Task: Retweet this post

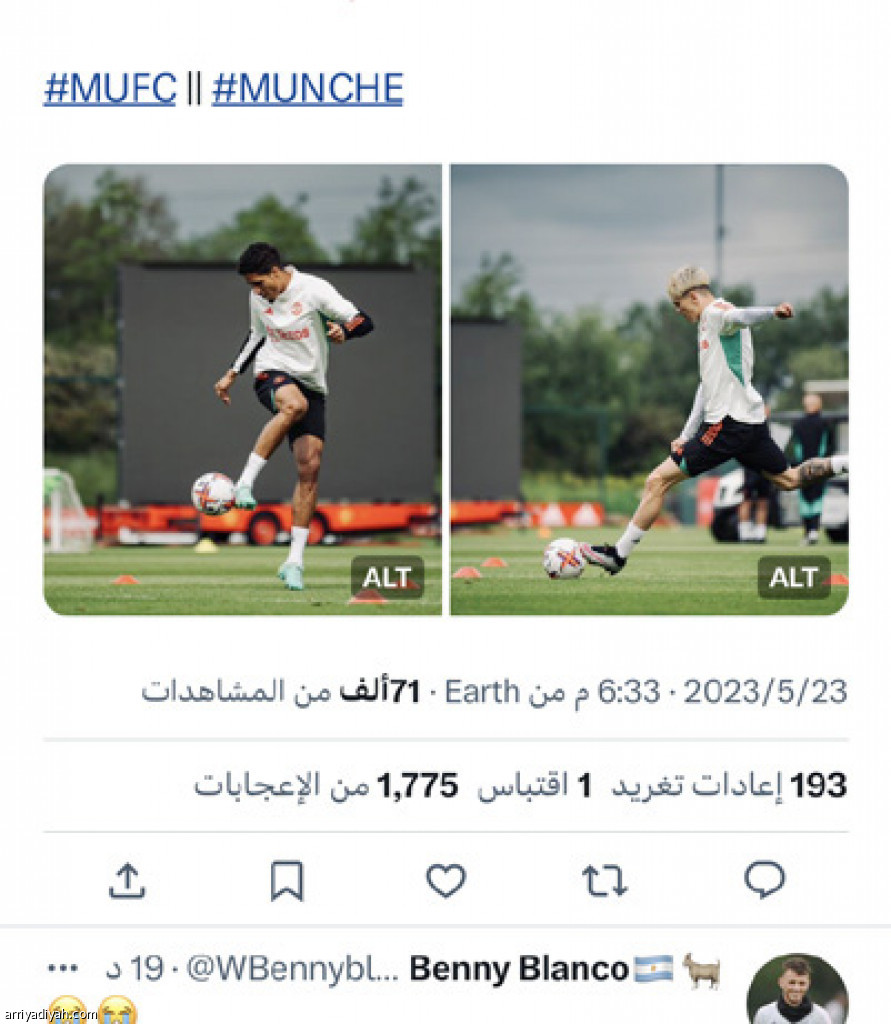Action: 605,881
